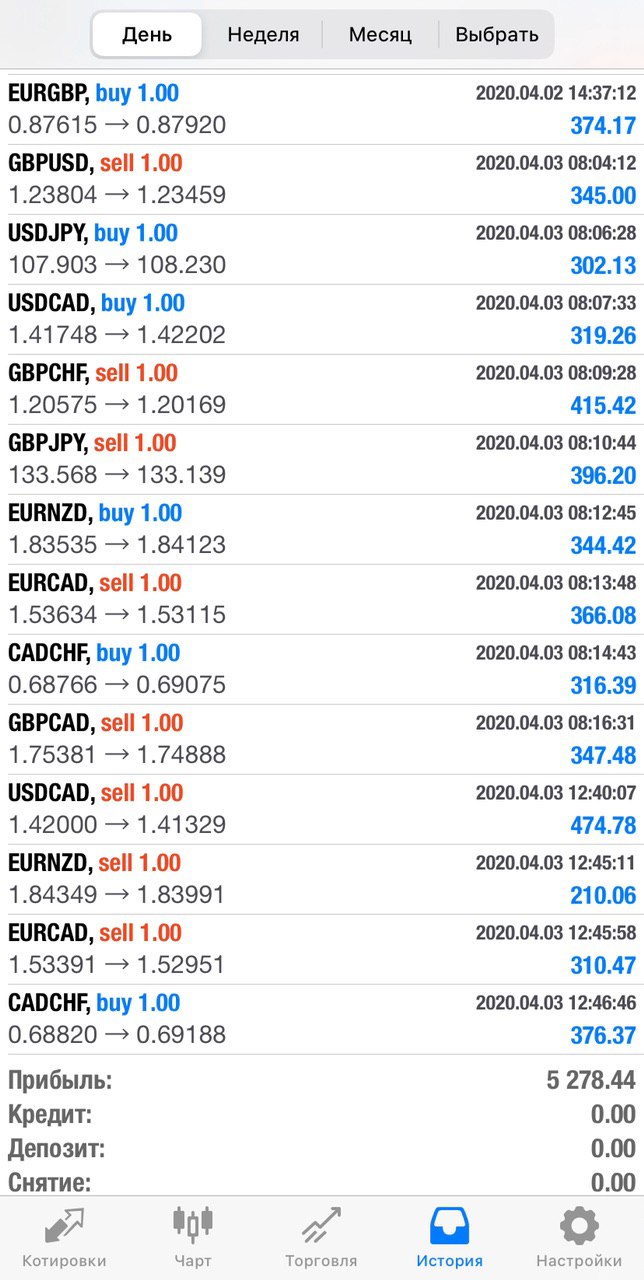Open the GBPCAD sell trade entry
Screen dimensions: 644x1280
pos(322,740)
